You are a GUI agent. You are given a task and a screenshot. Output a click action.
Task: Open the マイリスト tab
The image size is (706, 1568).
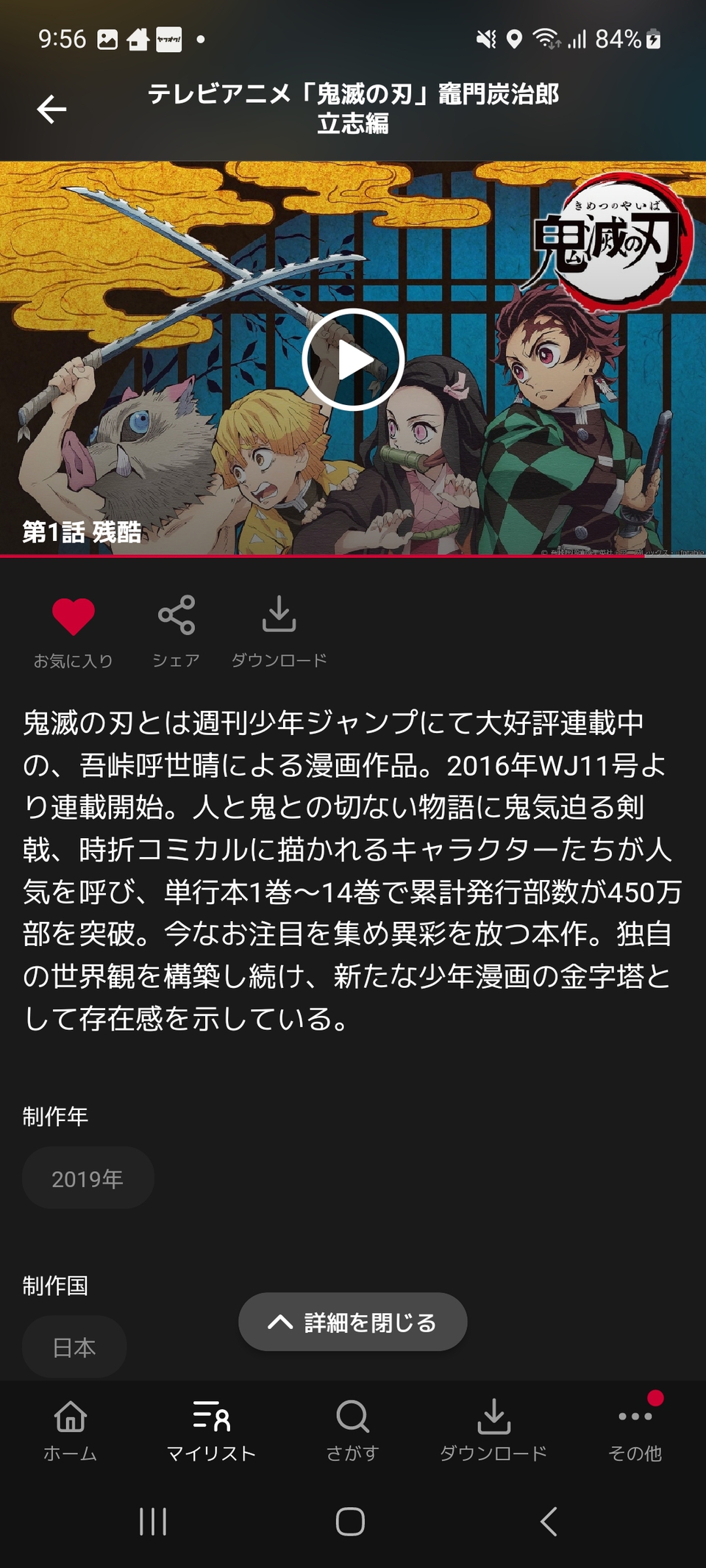click(x=212, y=1430)
